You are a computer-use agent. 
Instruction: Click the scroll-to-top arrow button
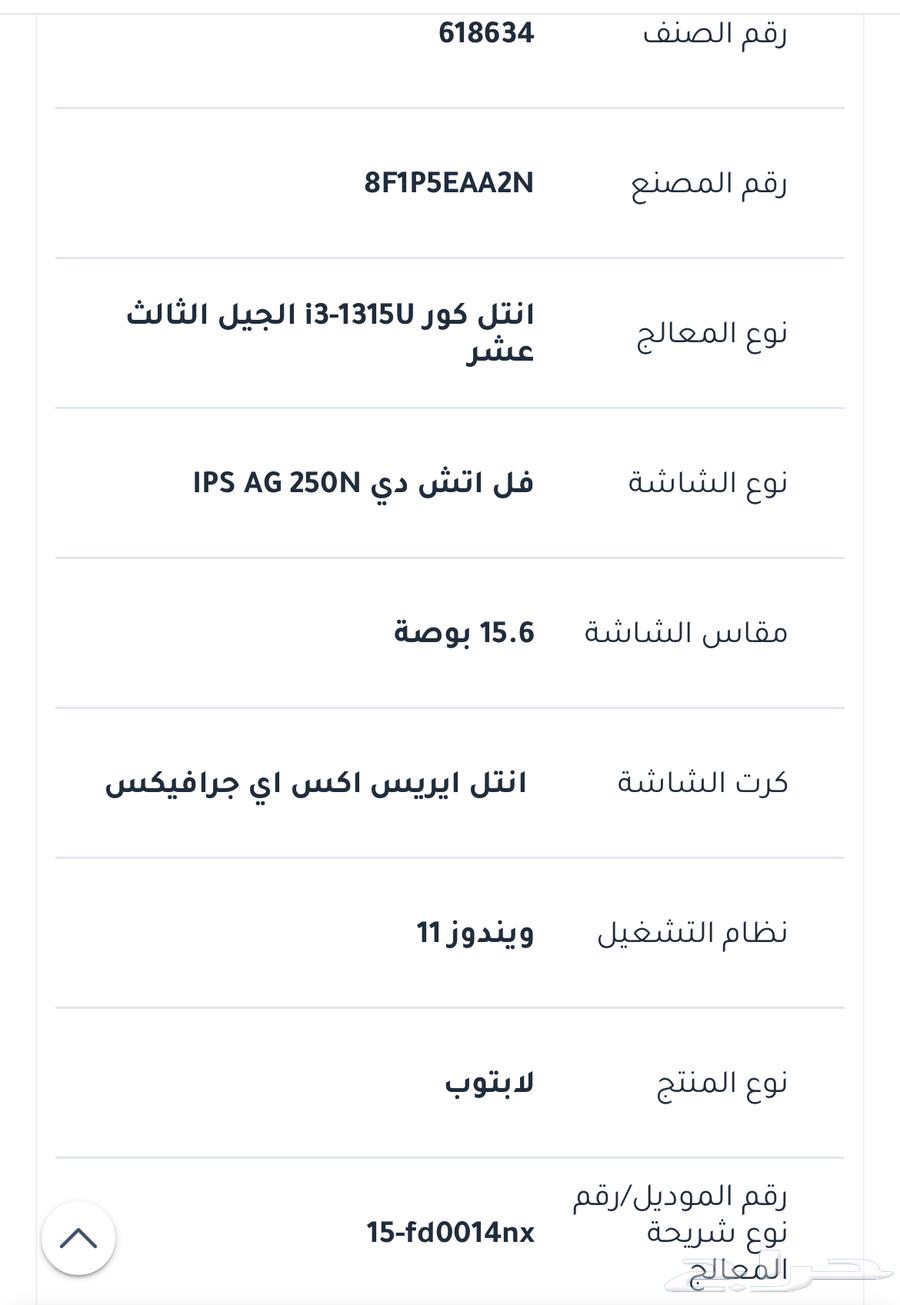pyautogui.click(x=78, y=1237)
